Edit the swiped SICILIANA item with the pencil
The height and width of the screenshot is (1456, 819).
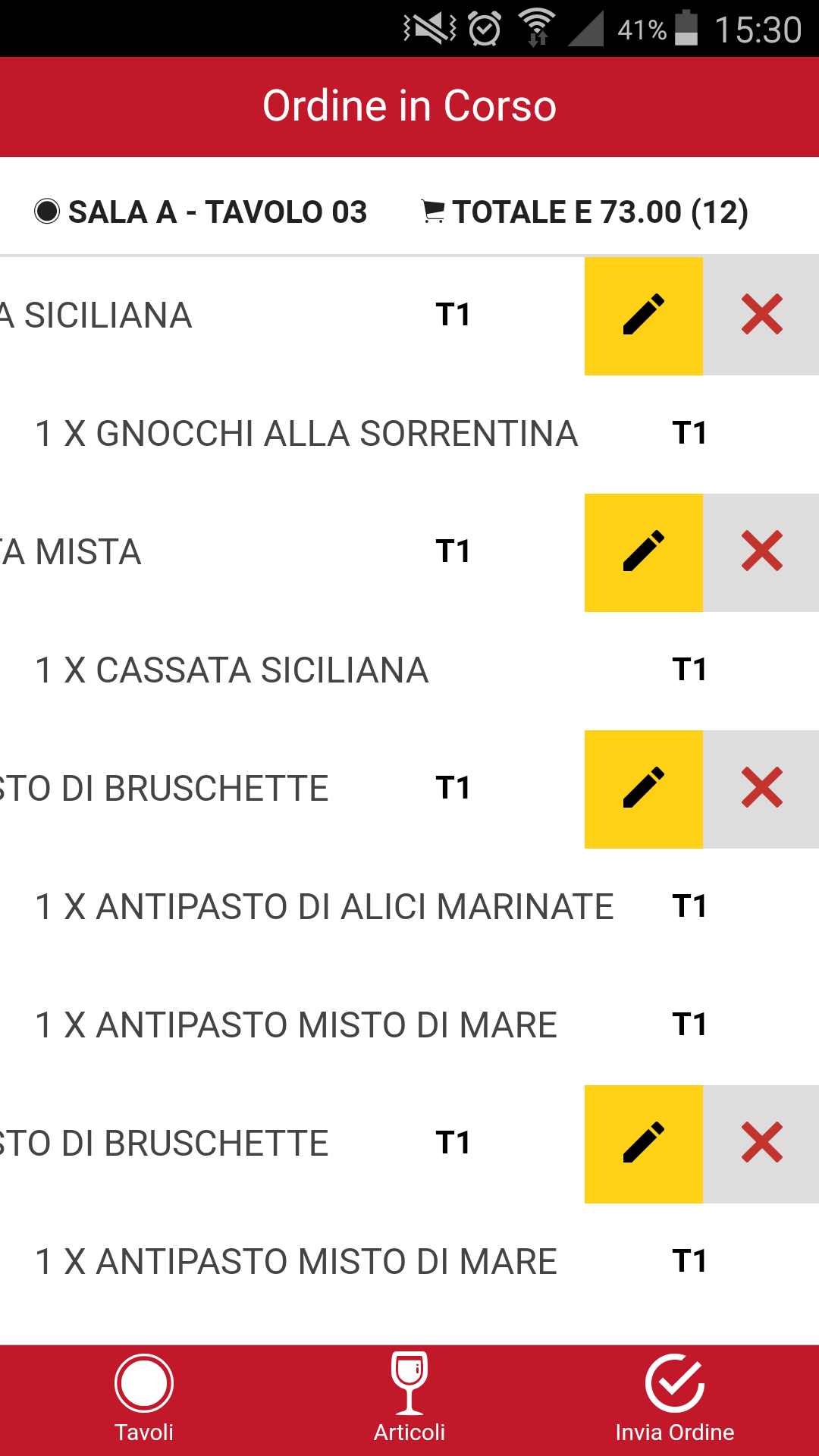tap(643, 315)
